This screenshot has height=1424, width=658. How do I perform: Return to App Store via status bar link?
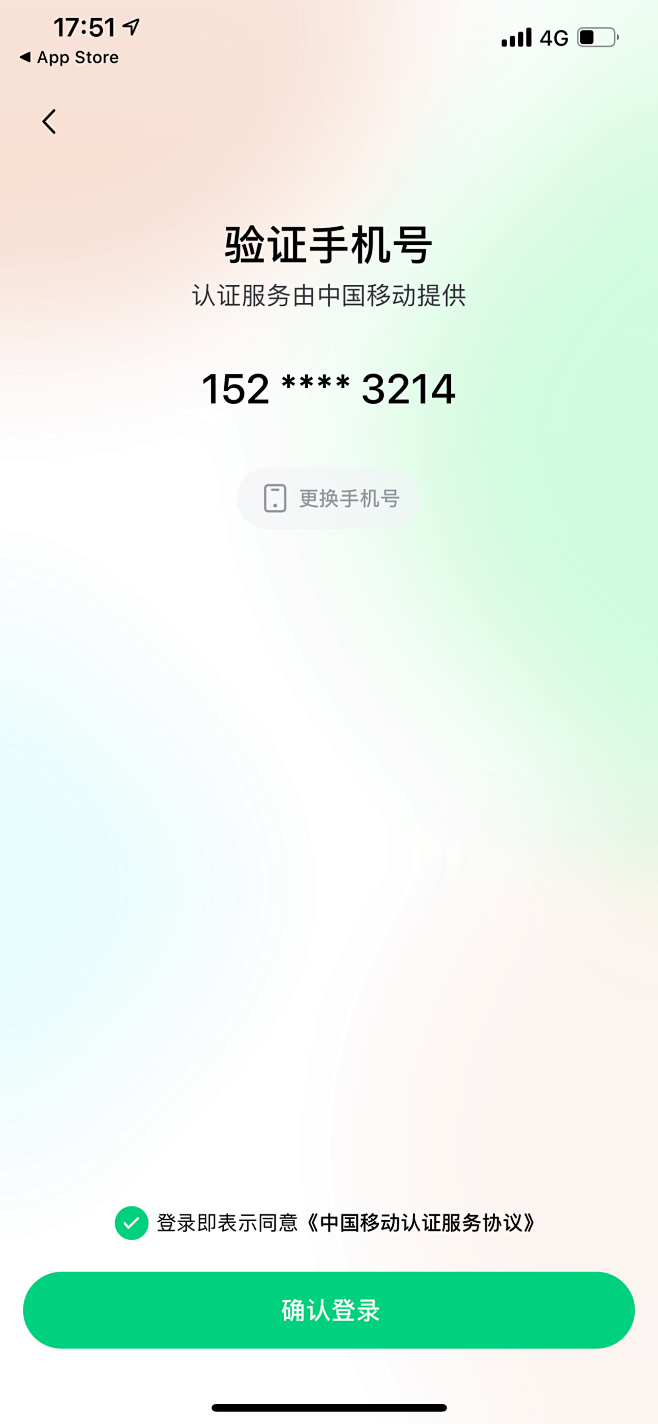[x=69, y=58]
